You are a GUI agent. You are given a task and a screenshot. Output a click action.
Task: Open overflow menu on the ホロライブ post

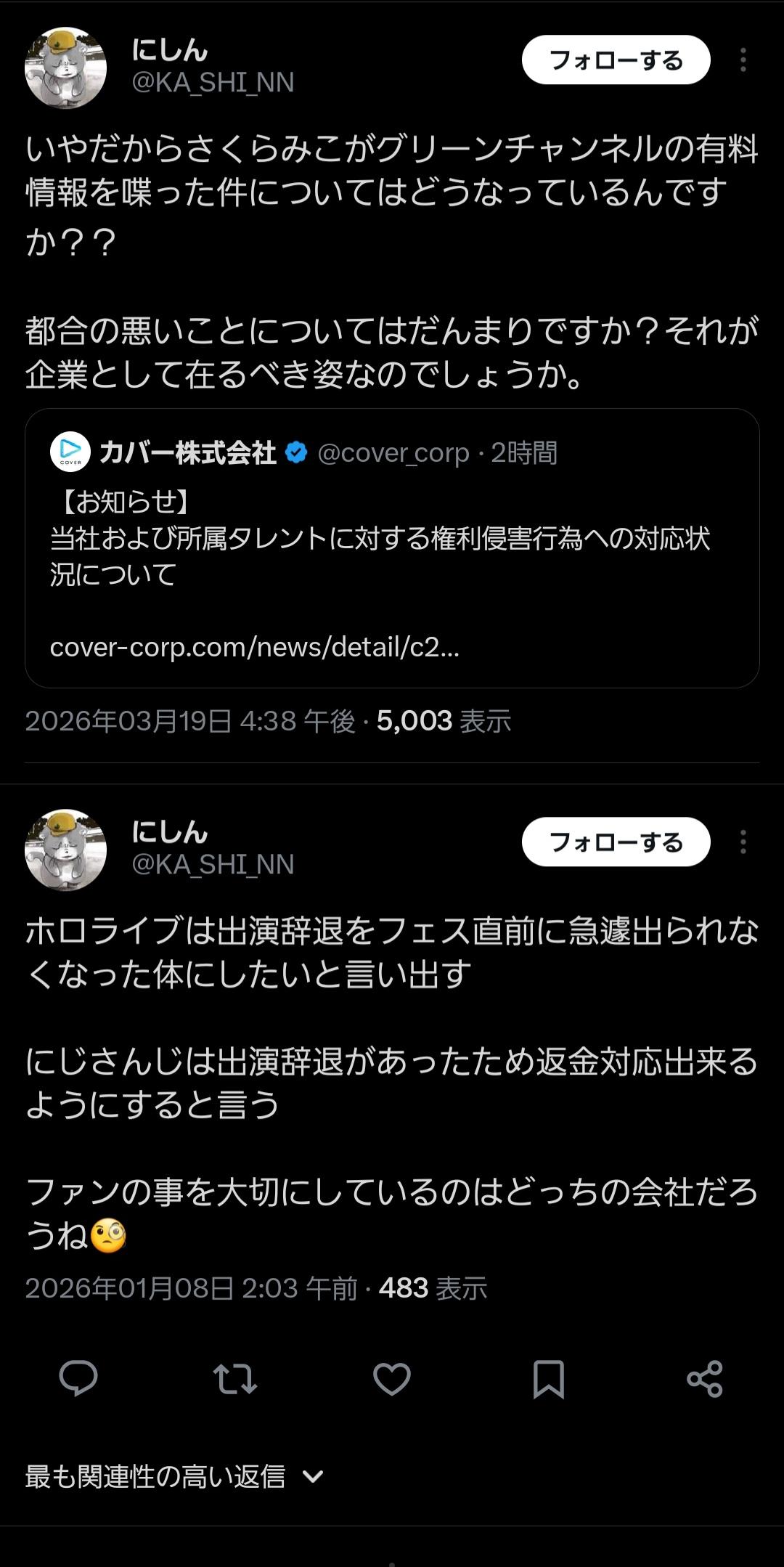pyautogui.click(x=743, y=842)
